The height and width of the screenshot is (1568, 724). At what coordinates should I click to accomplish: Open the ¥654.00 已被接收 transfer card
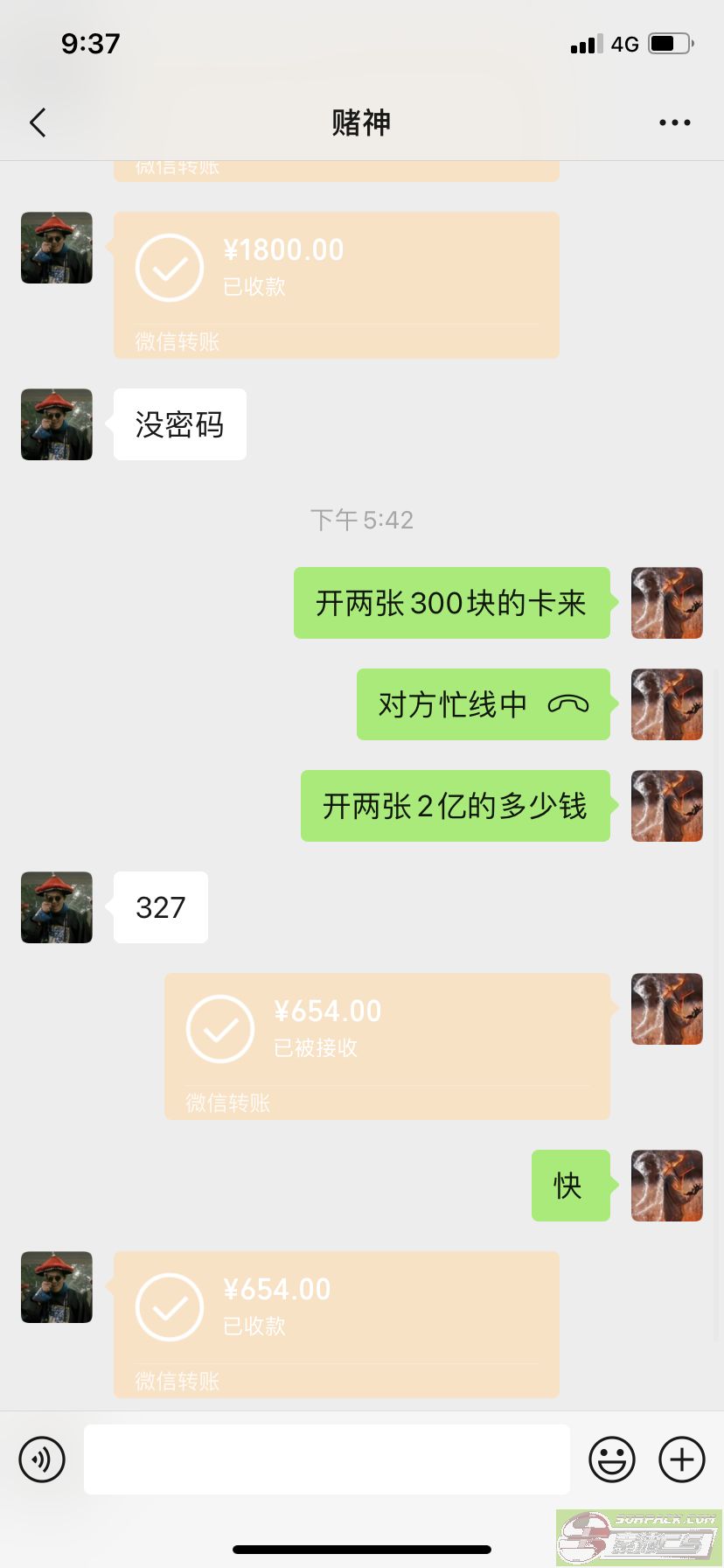coord(387,1046)
